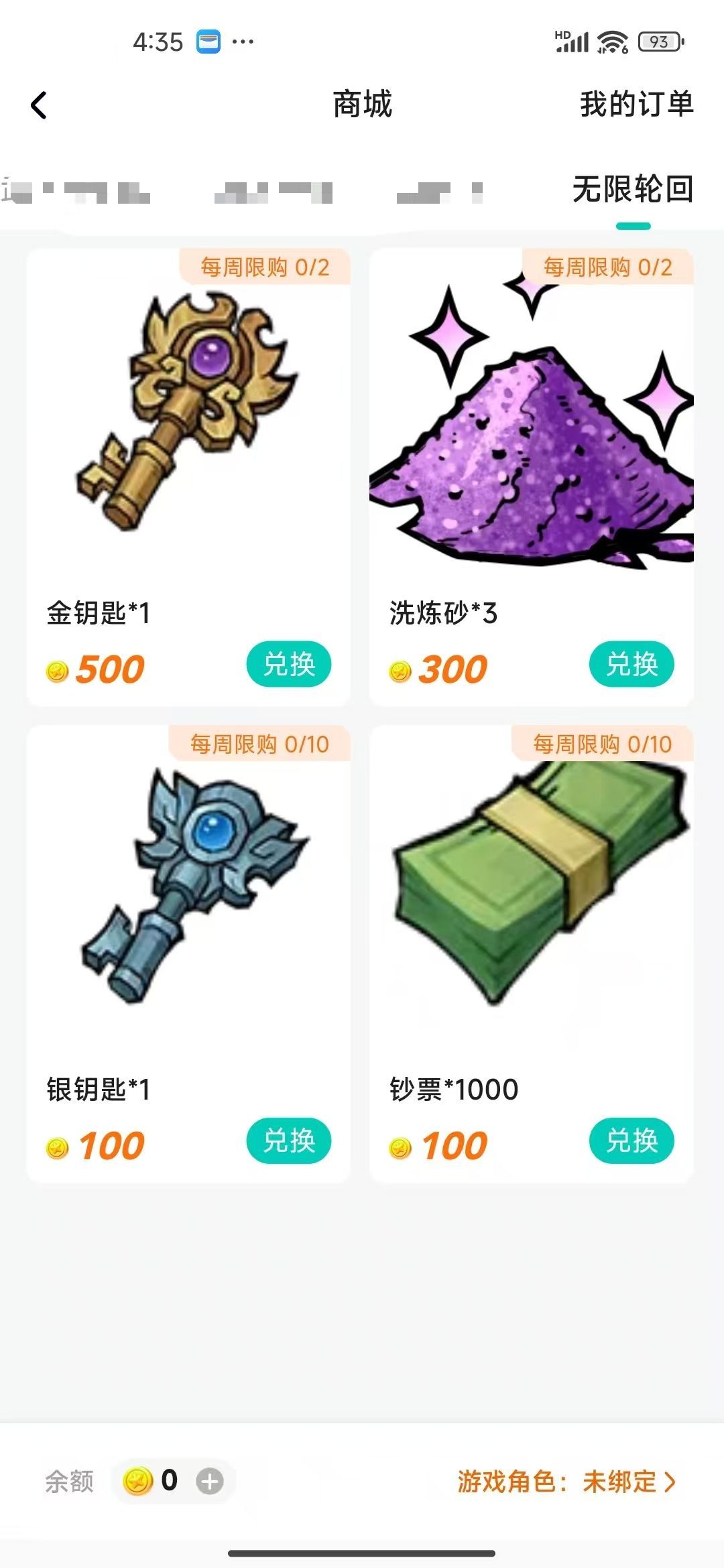Tap 兑换 on the 银钥匙*1 card

(x=289, y=1141)
